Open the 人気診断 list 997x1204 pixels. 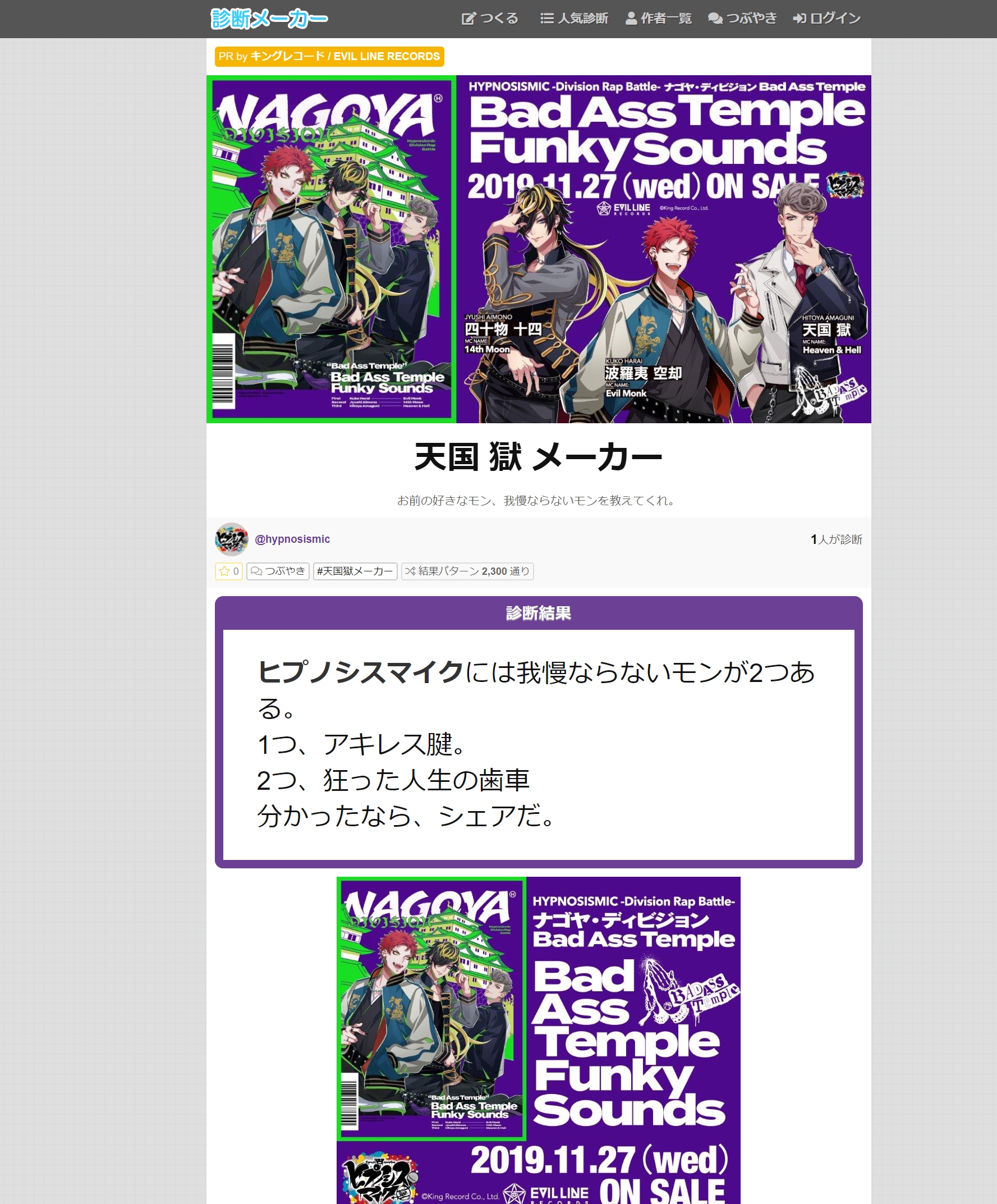574,19
